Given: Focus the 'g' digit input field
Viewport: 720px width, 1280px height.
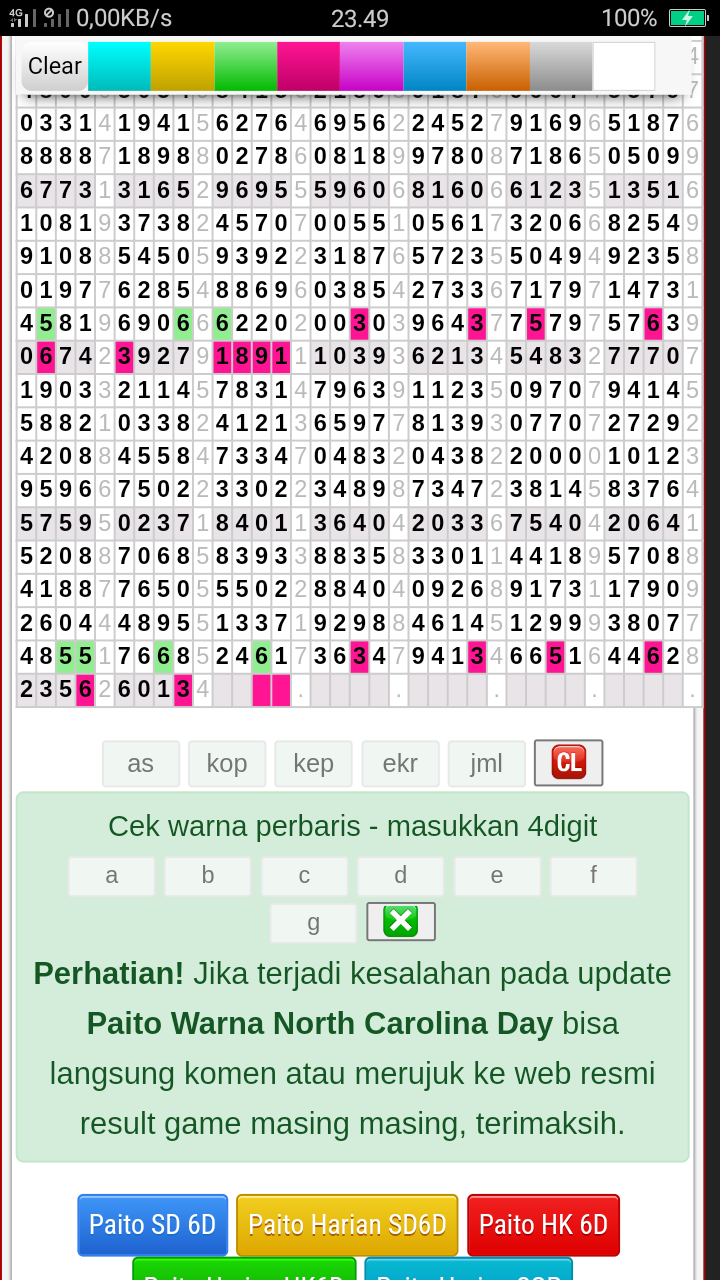Looking at the screenshot, I should (313, 923).
